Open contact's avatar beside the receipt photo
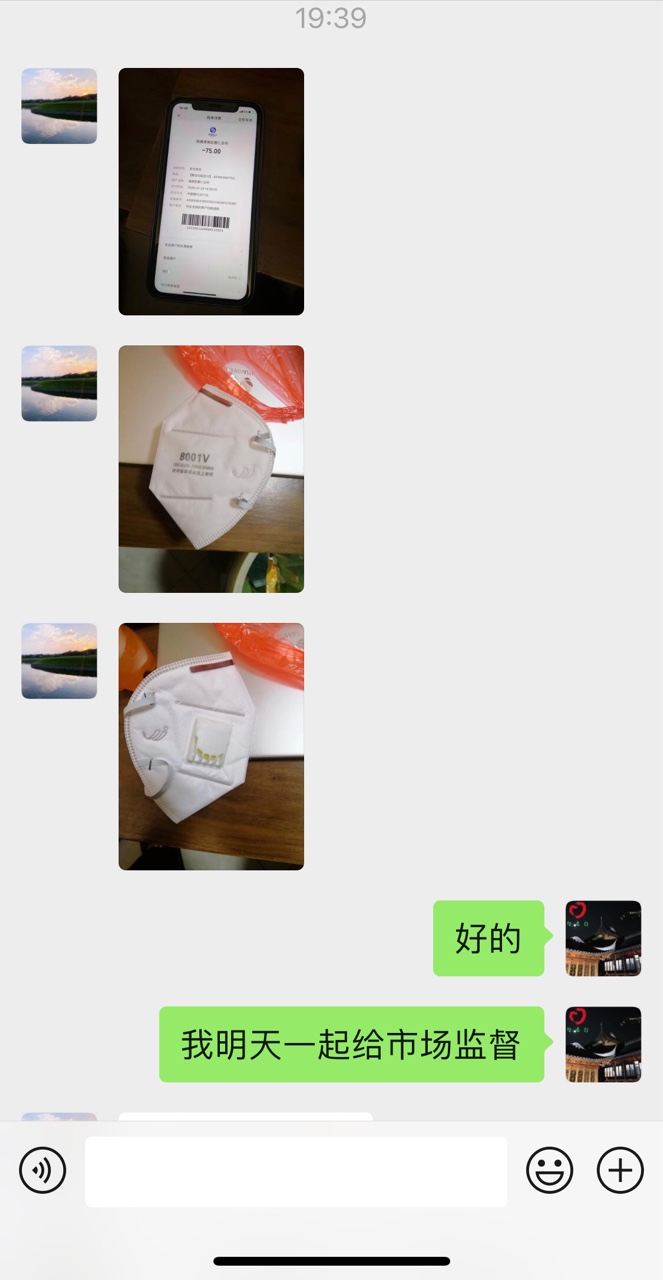Image resolution: width=663 pixels, height=1280 pixels. (x=59, y=106)
